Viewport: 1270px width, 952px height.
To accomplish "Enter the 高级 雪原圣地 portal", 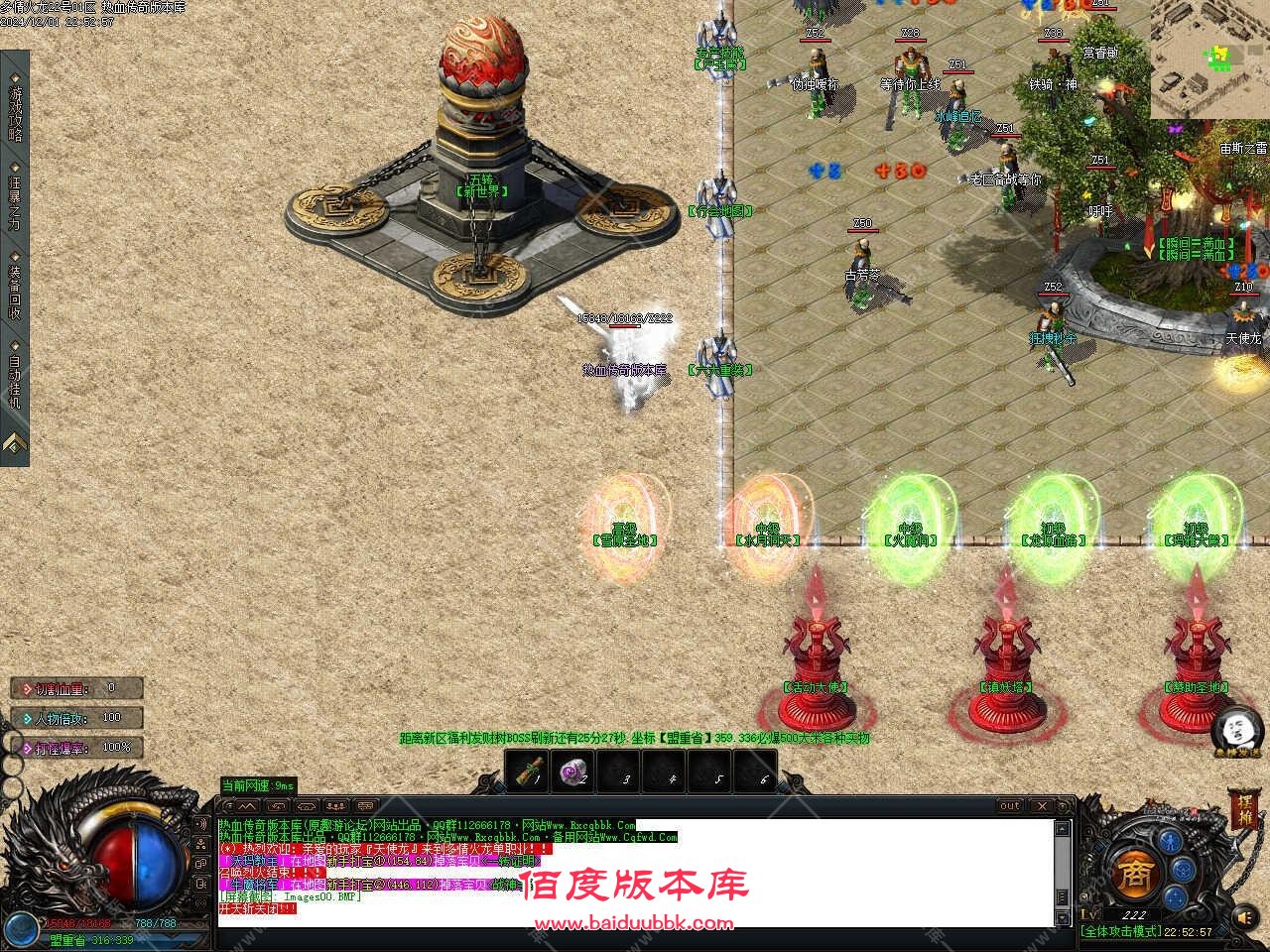I will [624, 526].
